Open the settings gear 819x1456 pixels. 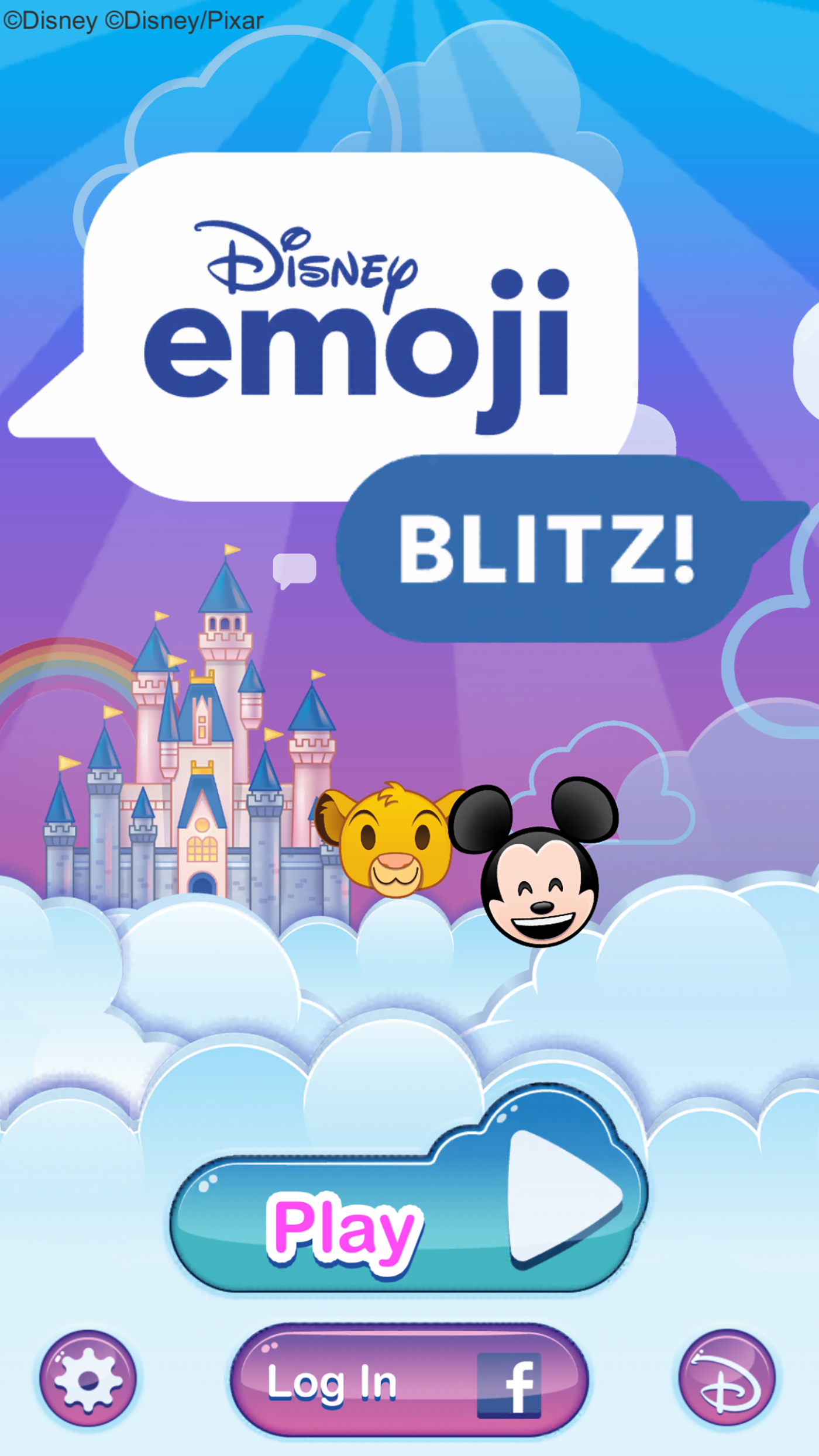(x=88, y=1379)
